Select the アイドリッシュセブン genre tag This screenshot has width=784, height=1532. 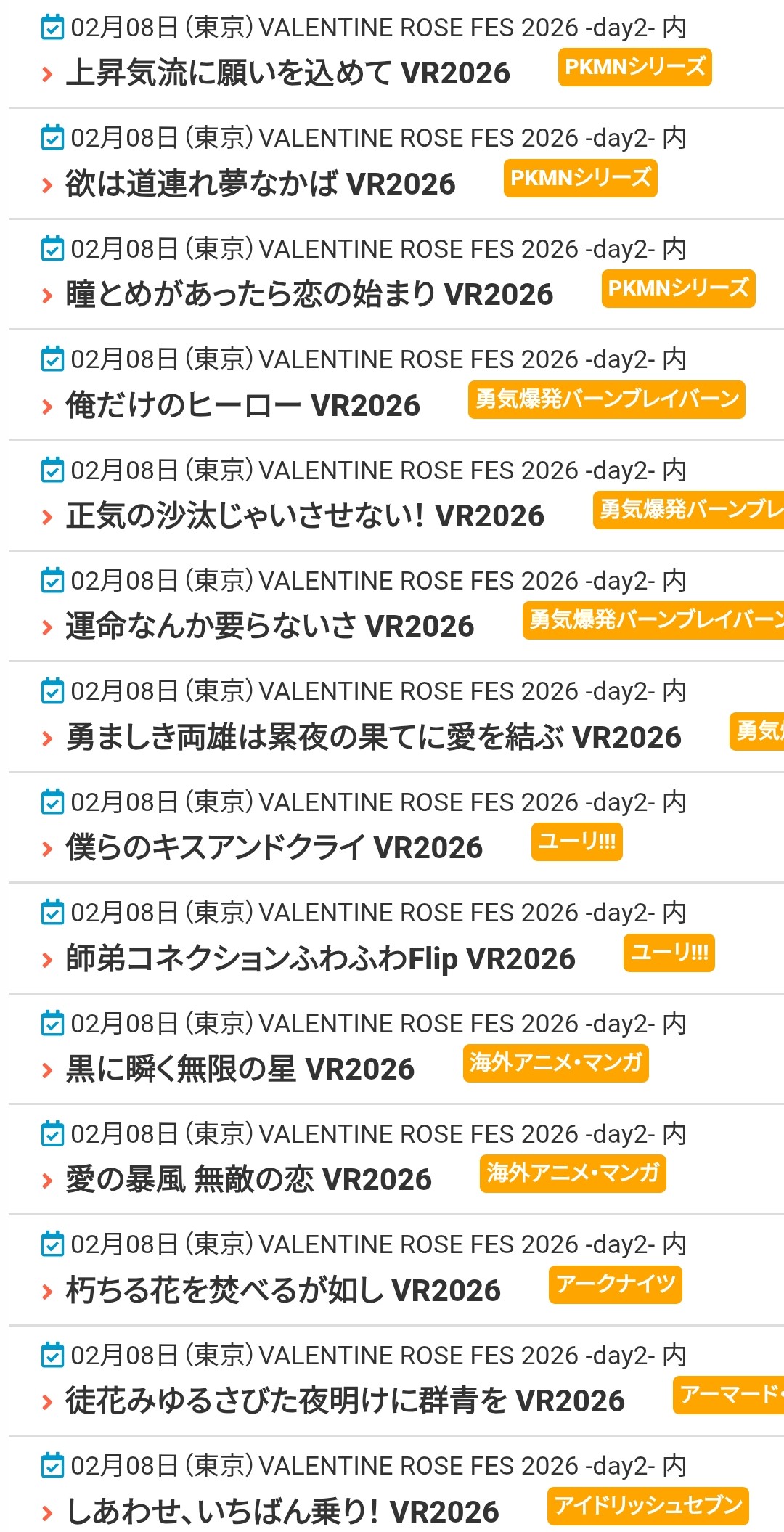[648, 1505]
